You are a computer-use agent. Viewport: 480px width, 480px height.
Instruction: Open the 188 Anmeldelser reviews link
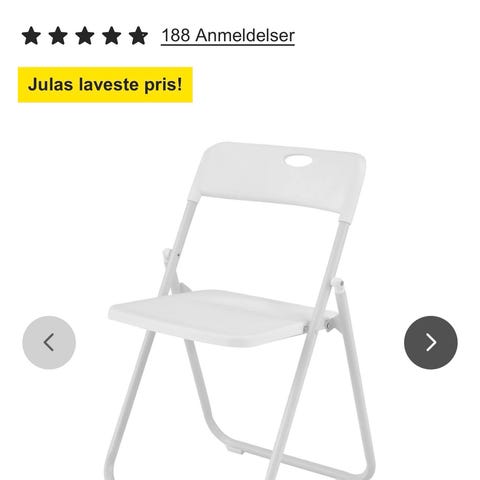click(x=228, y=35)
